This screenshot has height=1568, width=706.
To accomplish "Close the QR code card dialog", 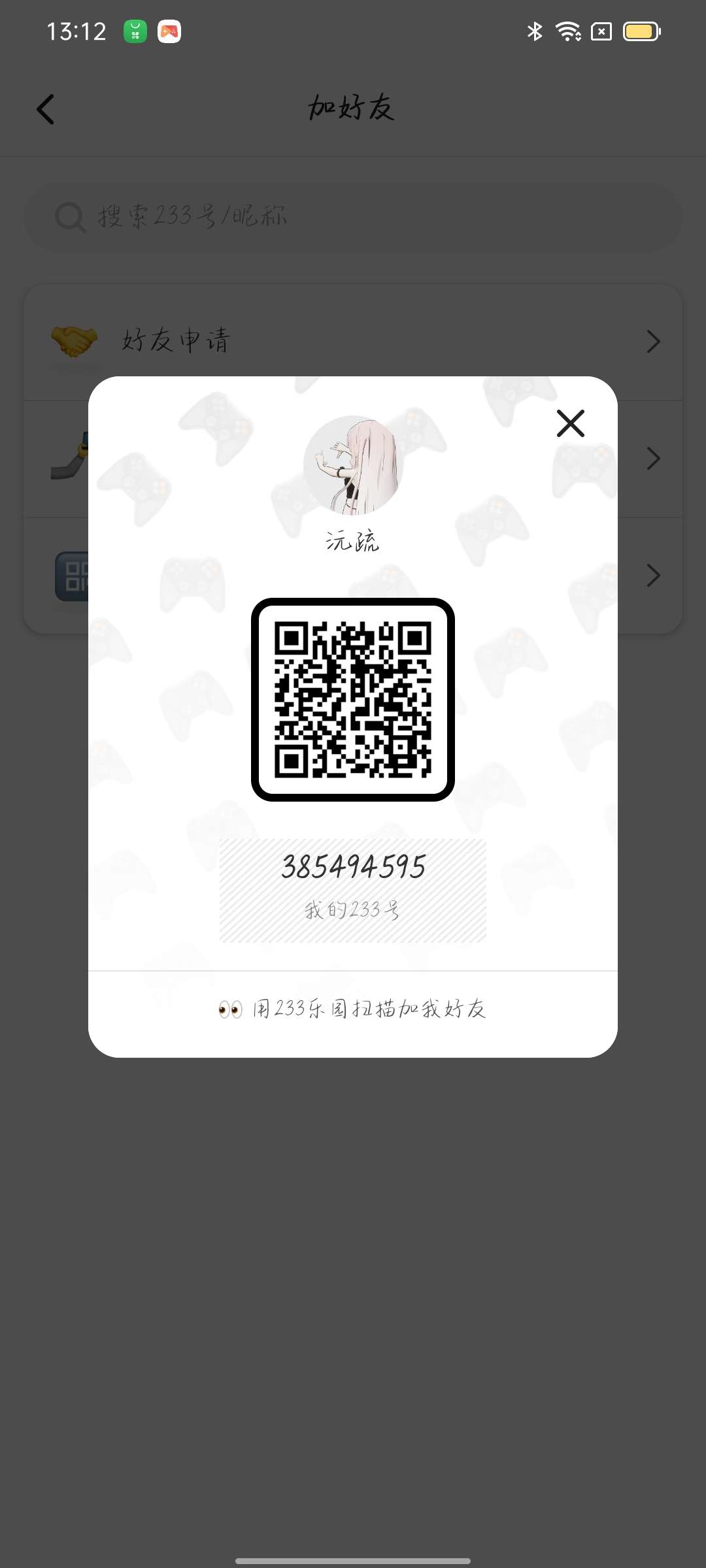I will pos(570,423).
